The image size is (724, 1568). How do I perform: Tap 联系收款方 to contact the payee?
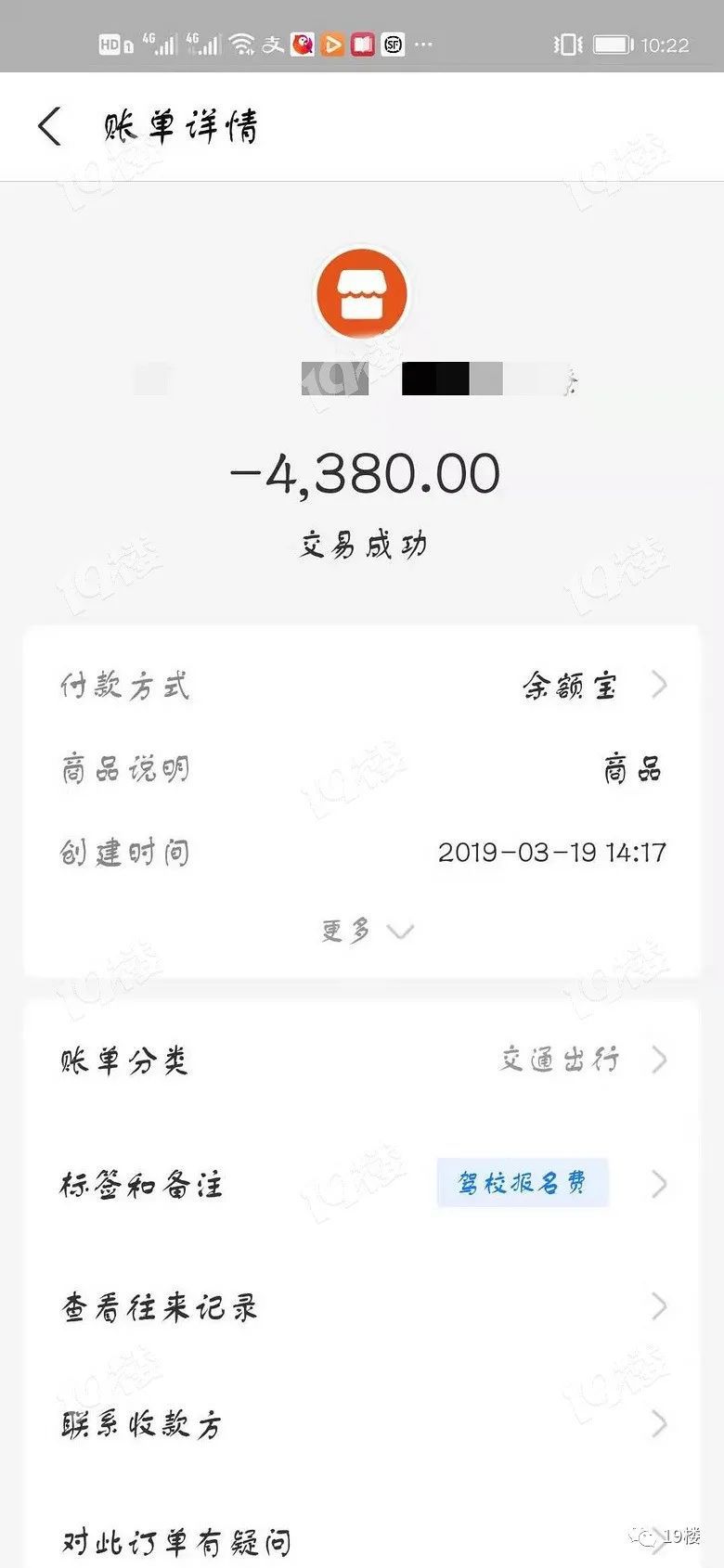pyautogui.click(x=362, y=1424)
